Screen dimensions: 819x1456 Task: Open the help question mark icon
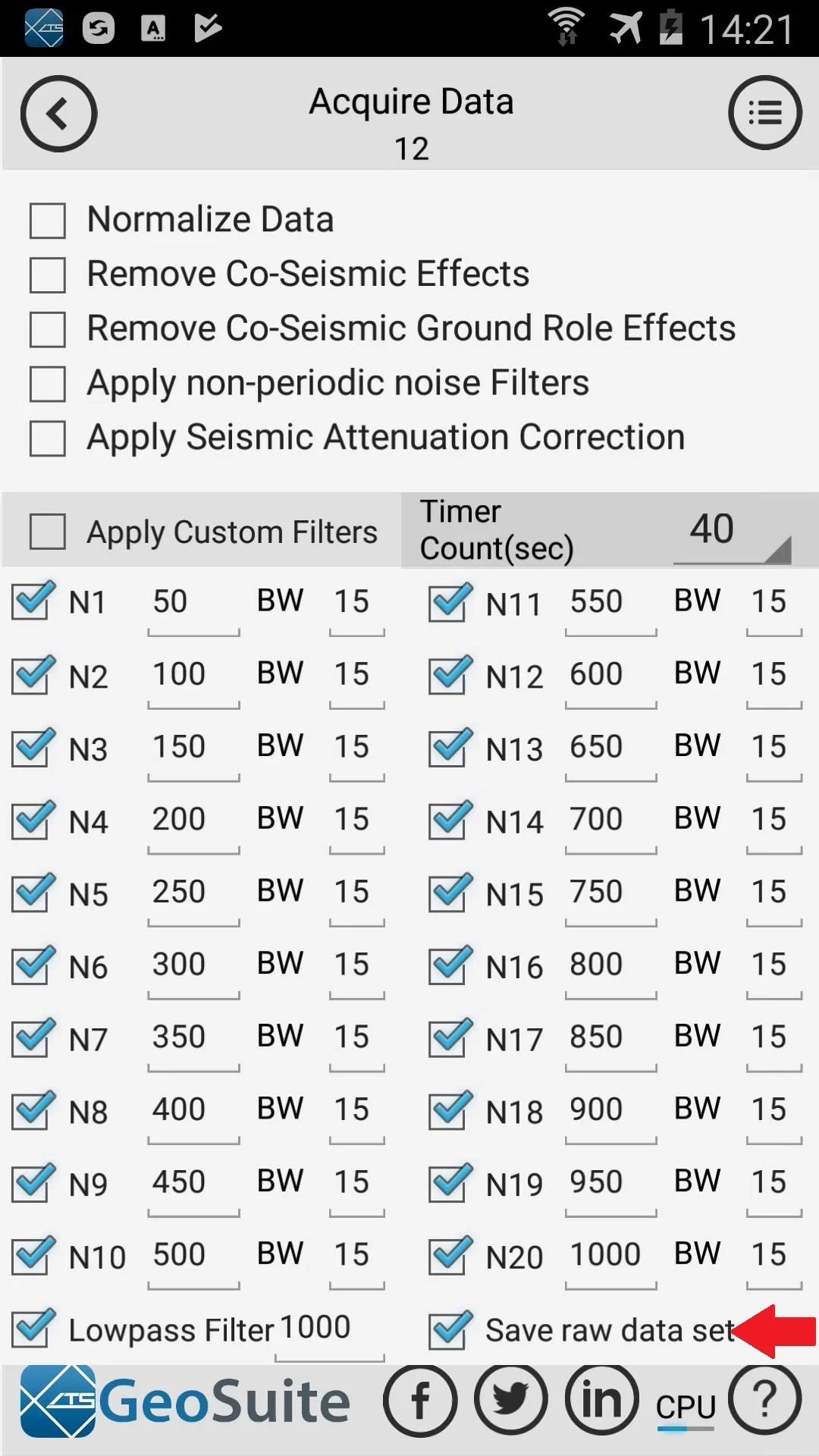pyautogui.click(x=765, y=1399)
